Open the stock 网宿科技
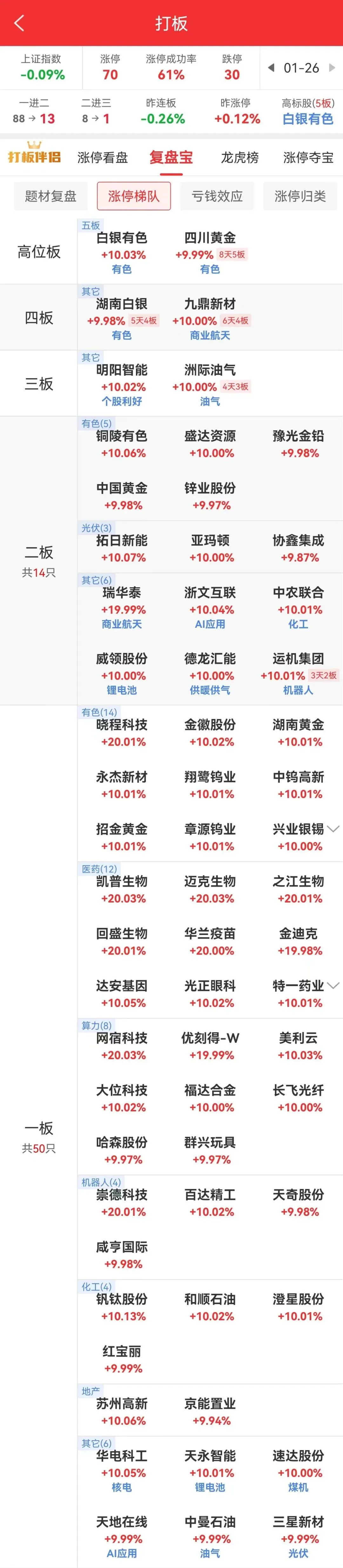The image size is (343, 1568). click(122, 1038)
